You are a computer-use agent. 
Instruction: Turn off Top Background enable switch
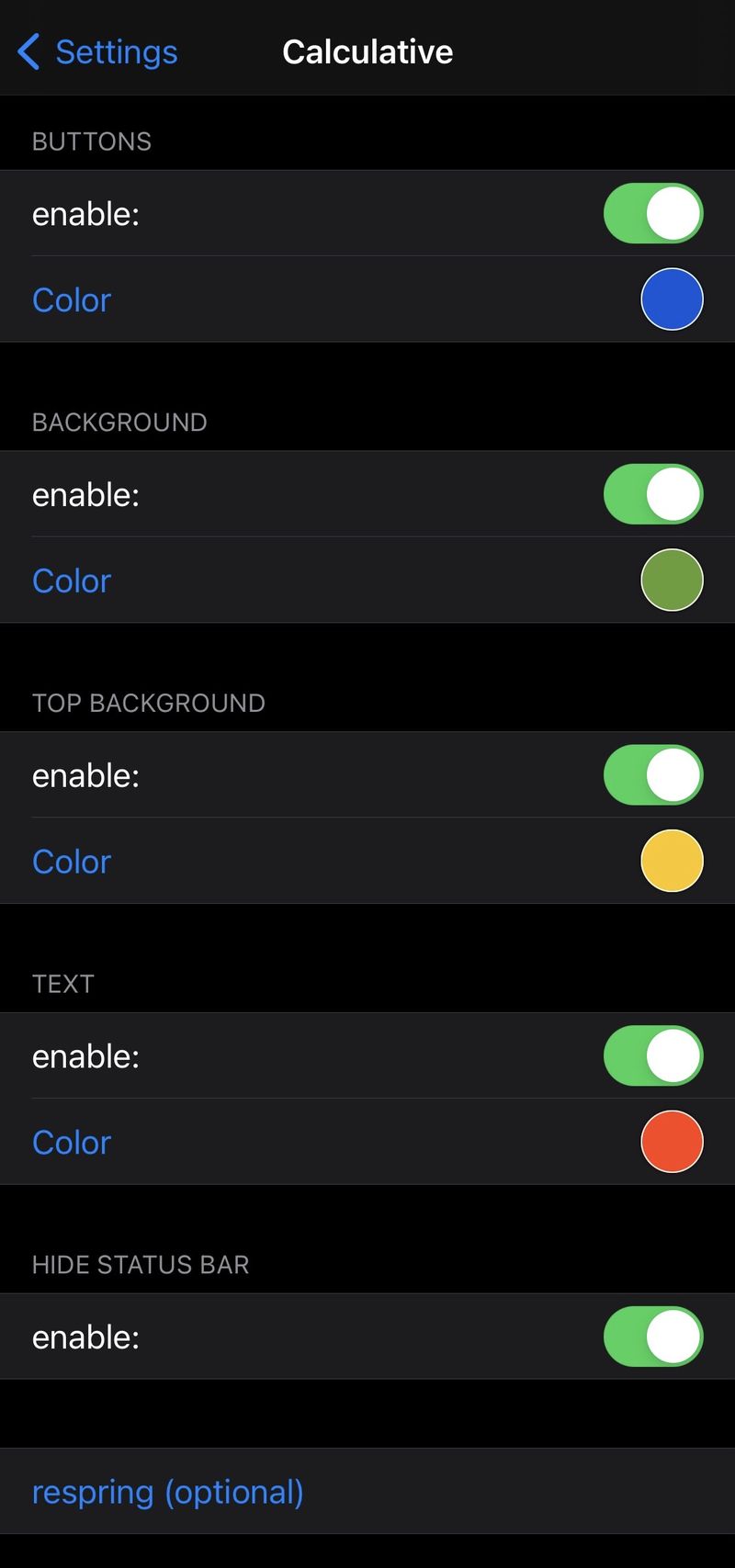653,775
